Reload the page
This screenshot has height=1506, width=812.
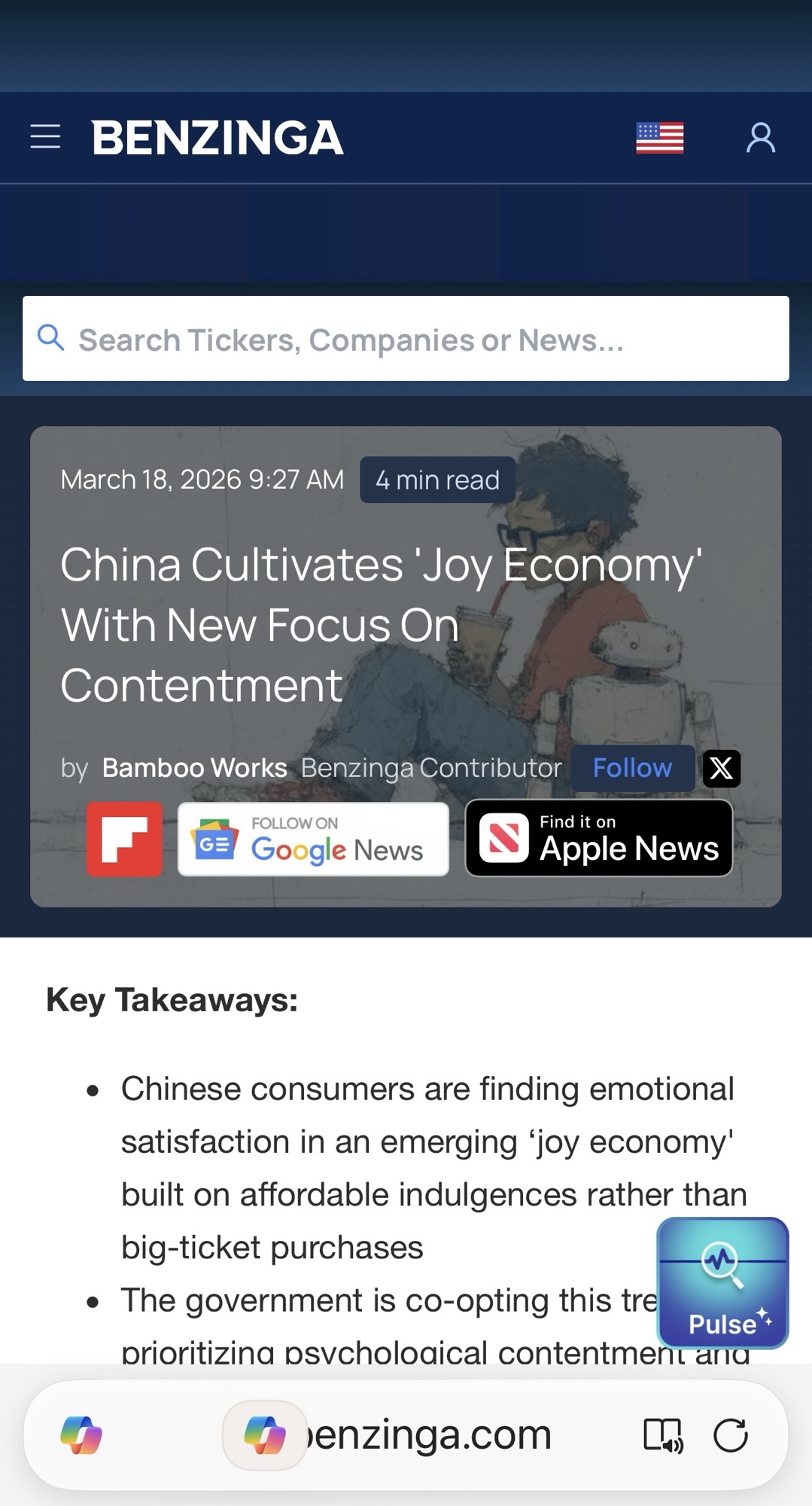tap(730, 1434)
